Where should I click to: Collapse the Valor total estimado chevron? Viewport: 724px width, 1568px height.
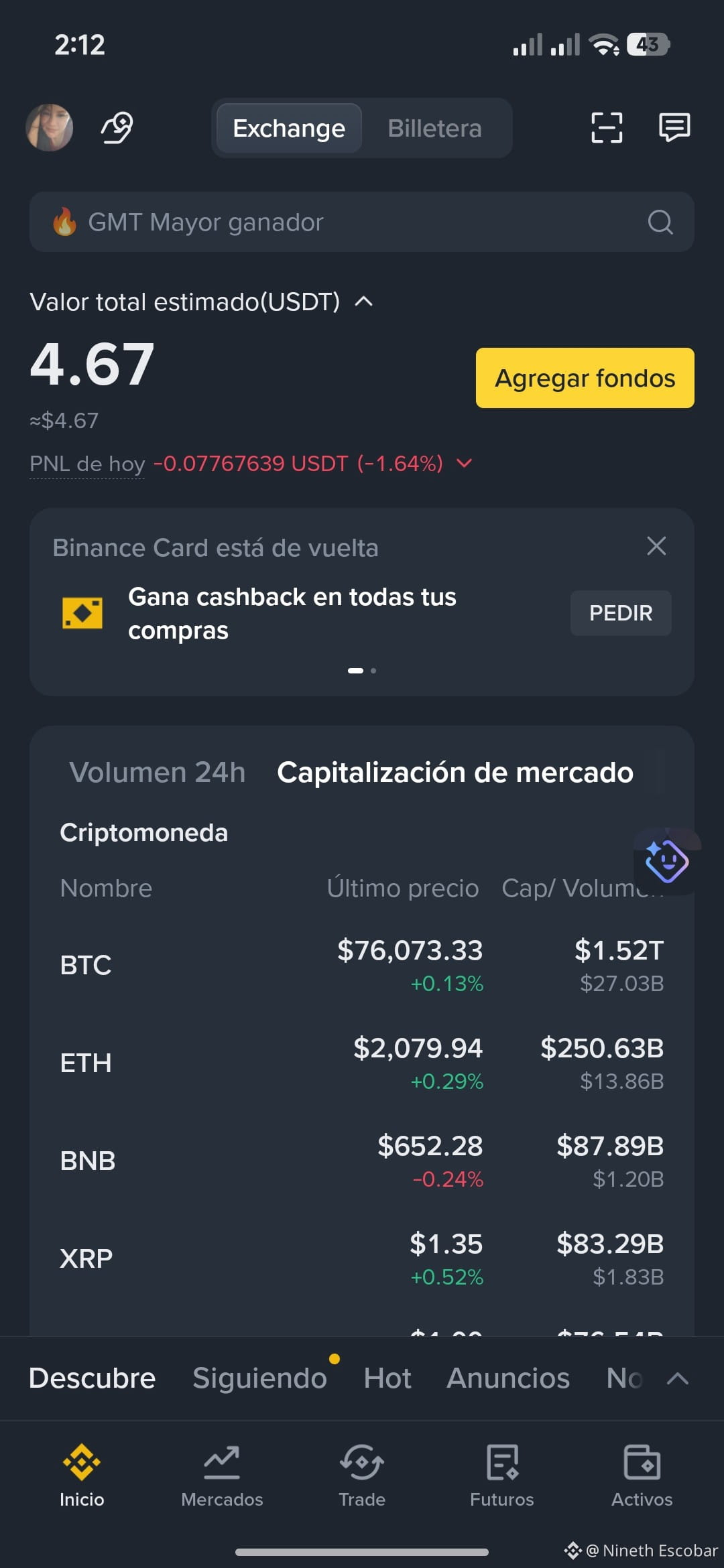[363, 302]
